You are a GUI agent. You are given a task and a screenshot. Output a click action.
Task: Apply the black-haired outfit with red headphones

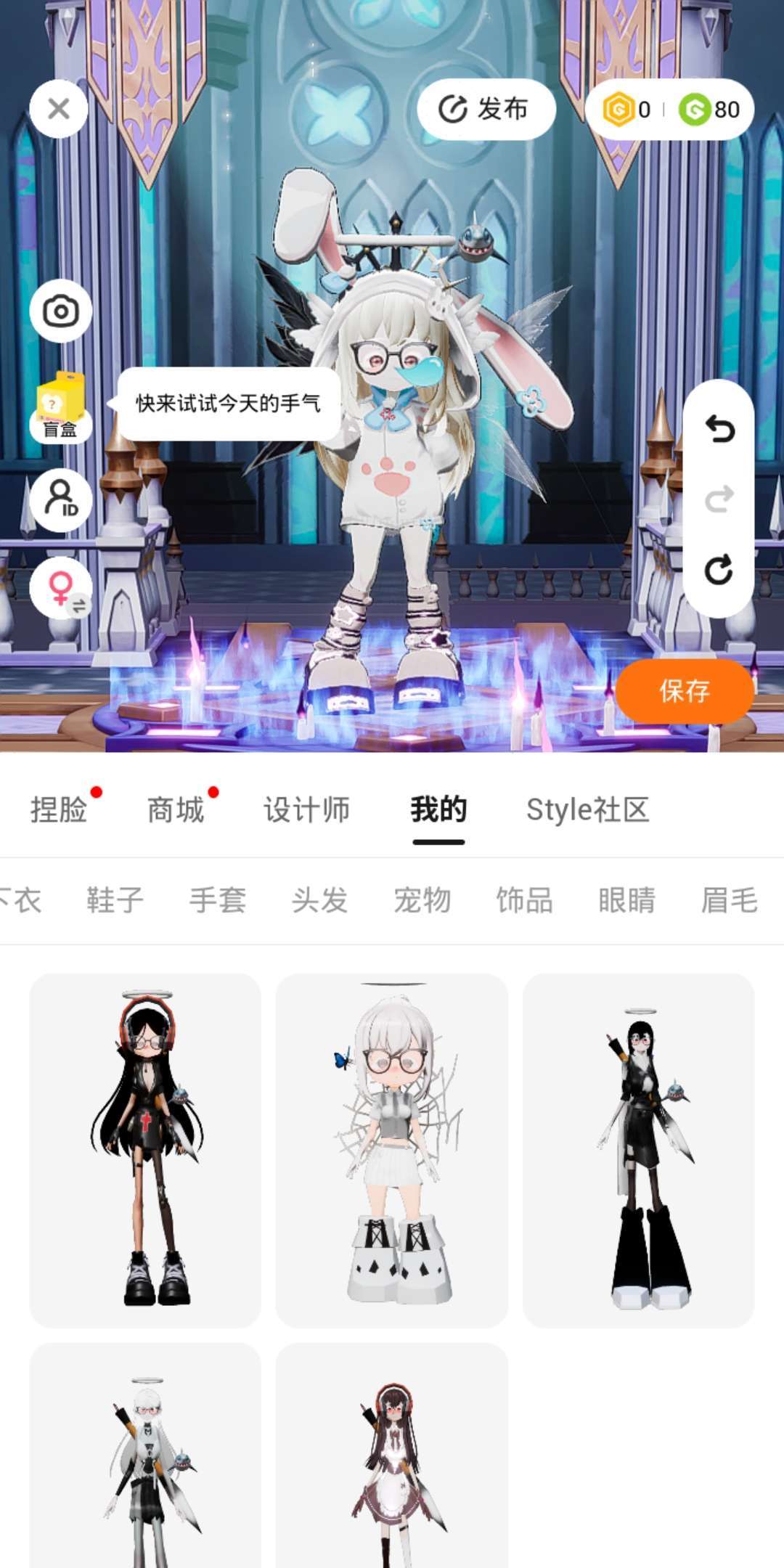click(x=145, y=1150)
